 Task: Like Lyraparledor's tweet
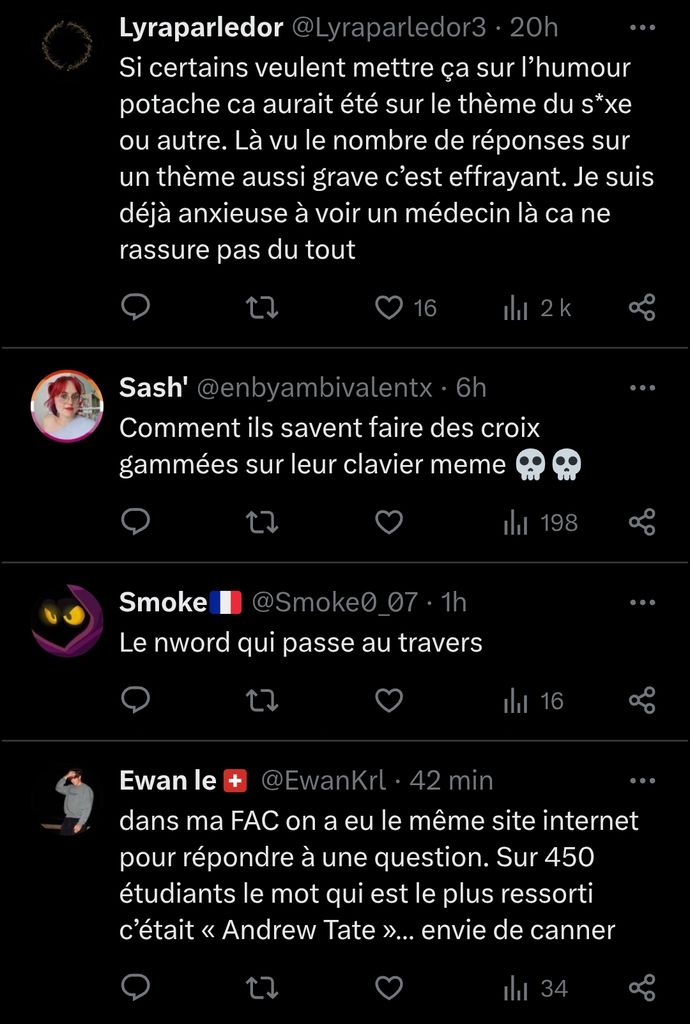click(x=388, y=308)
